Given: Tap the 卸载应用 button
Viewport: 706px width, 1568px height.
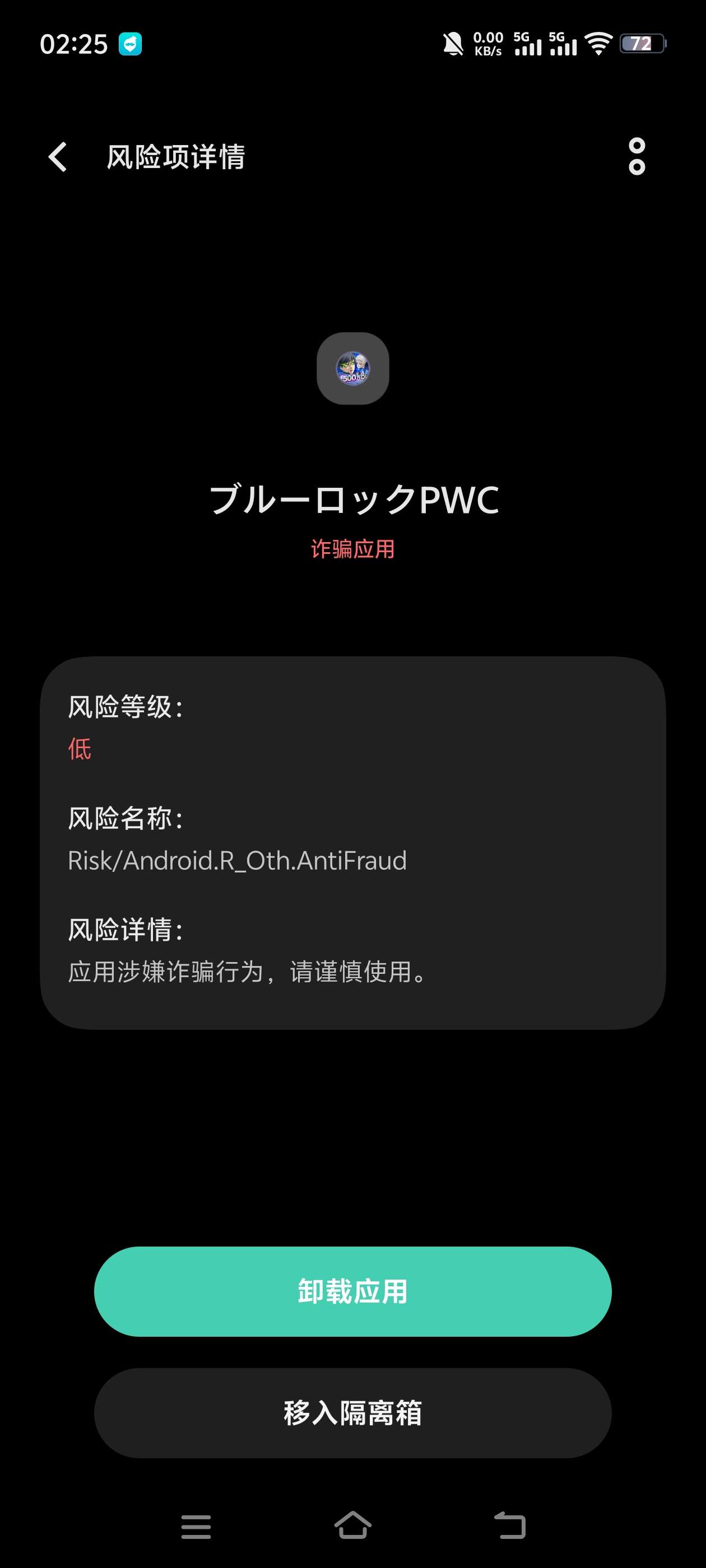Looking at the screenshot, I should tap(352, 1291).
